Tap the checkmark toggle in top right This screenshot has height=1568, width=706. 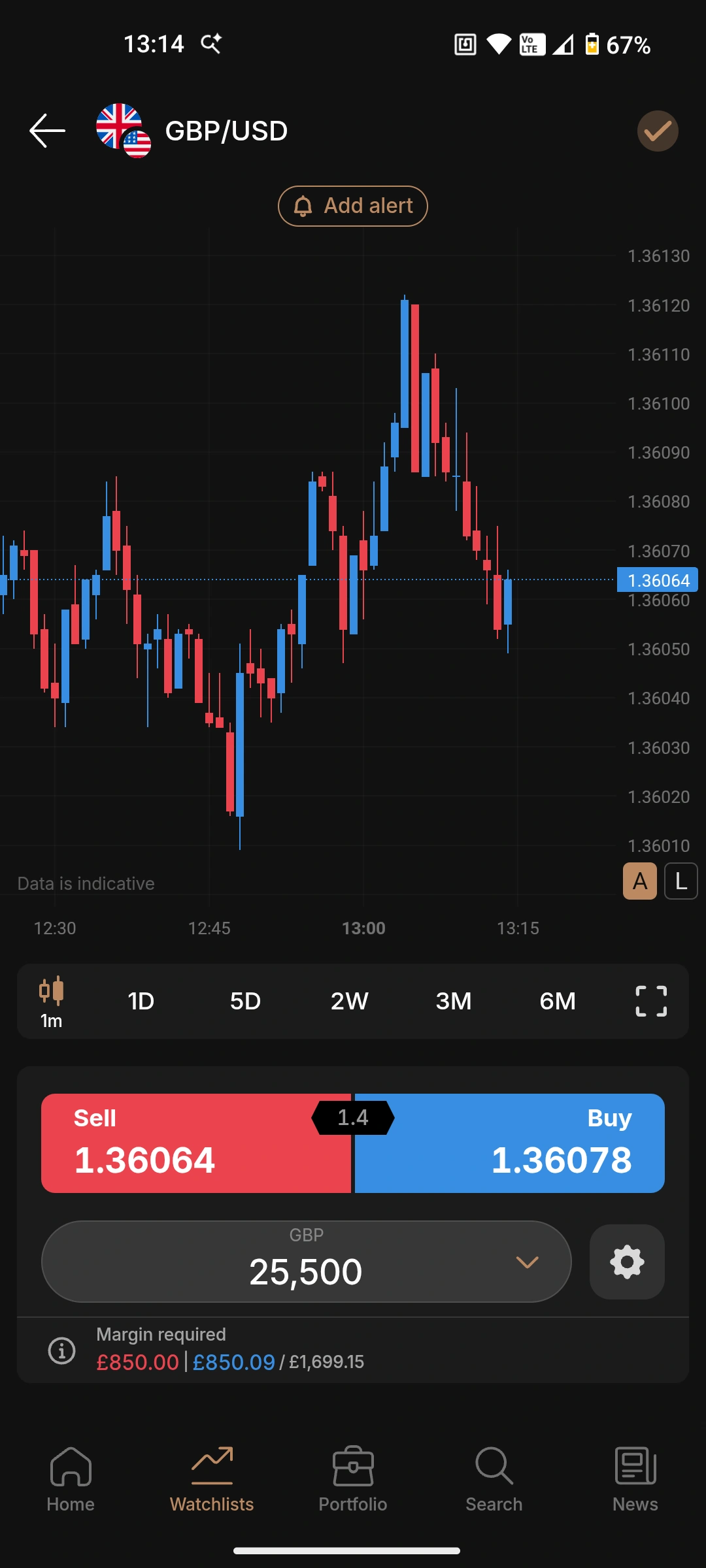pyautogui.click(x=658, y=130)
